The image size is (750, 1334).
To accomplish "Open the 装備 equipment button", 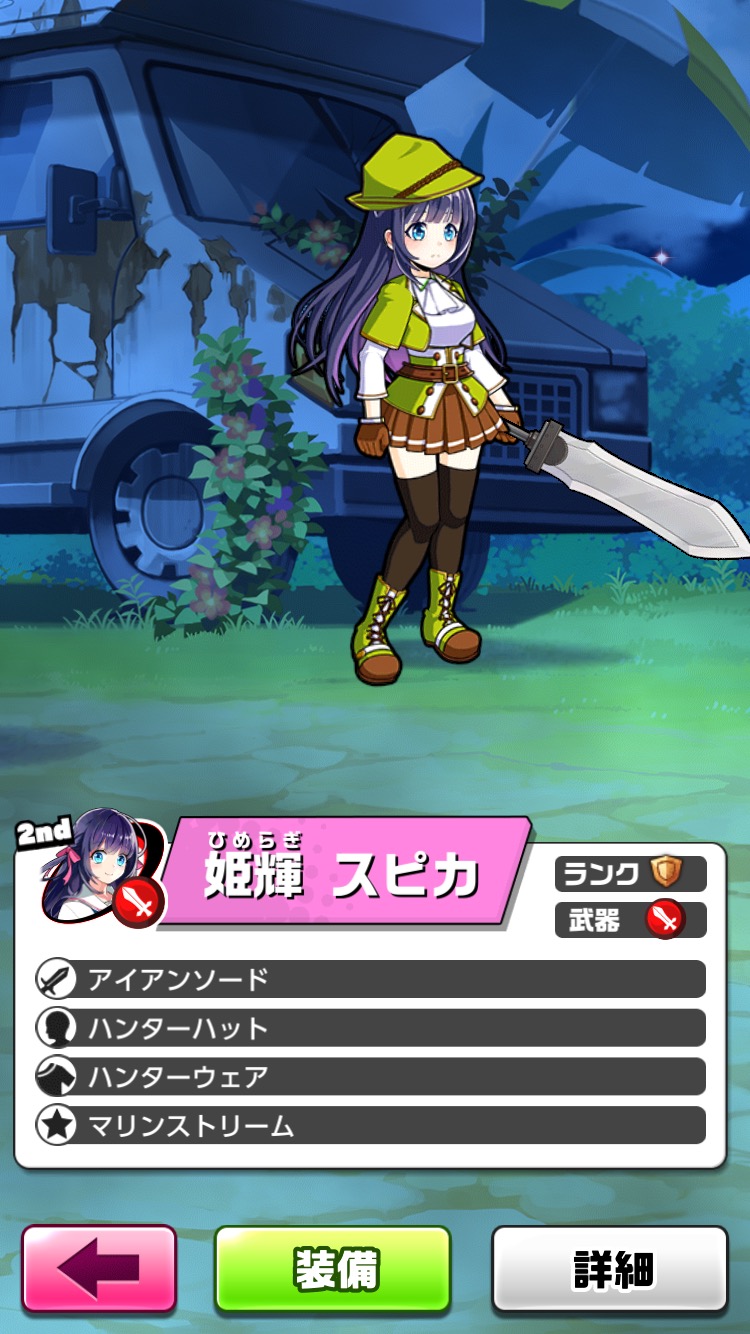I will 333,1268.
